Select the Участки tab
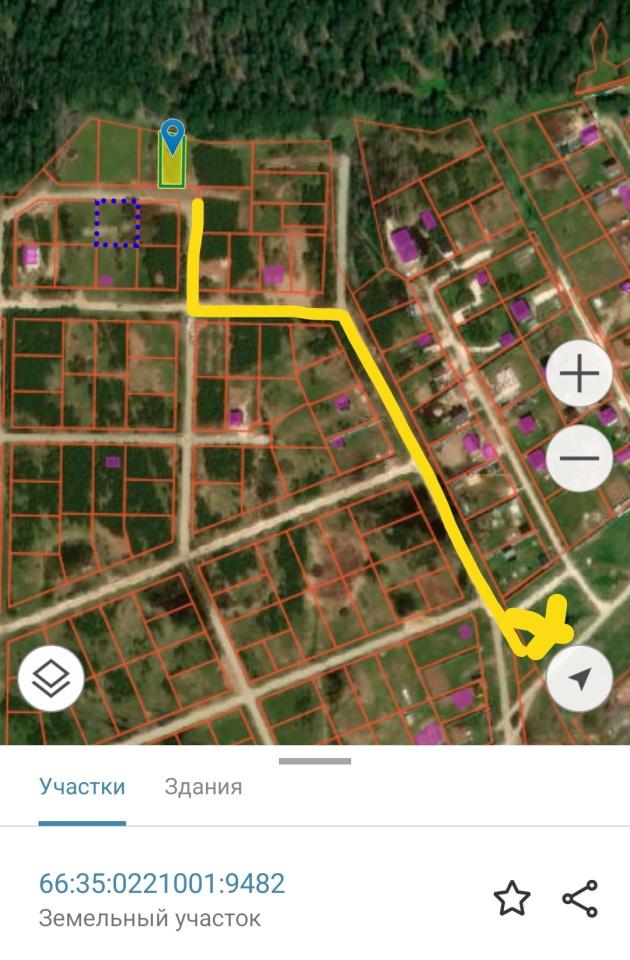 82,787
